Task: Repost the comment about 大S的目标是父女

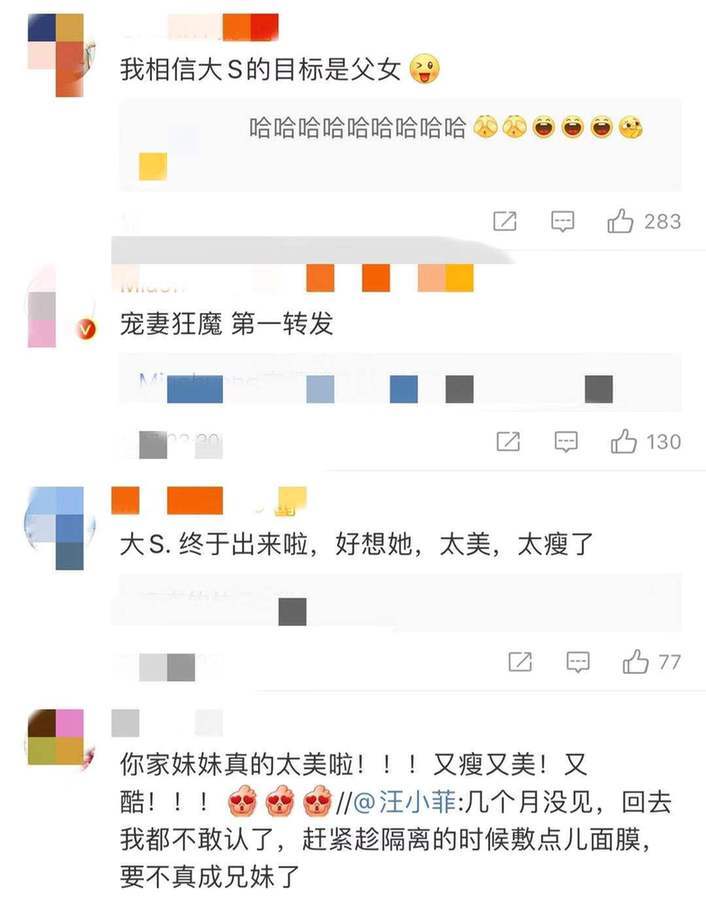Action: (x=506, y=221)
